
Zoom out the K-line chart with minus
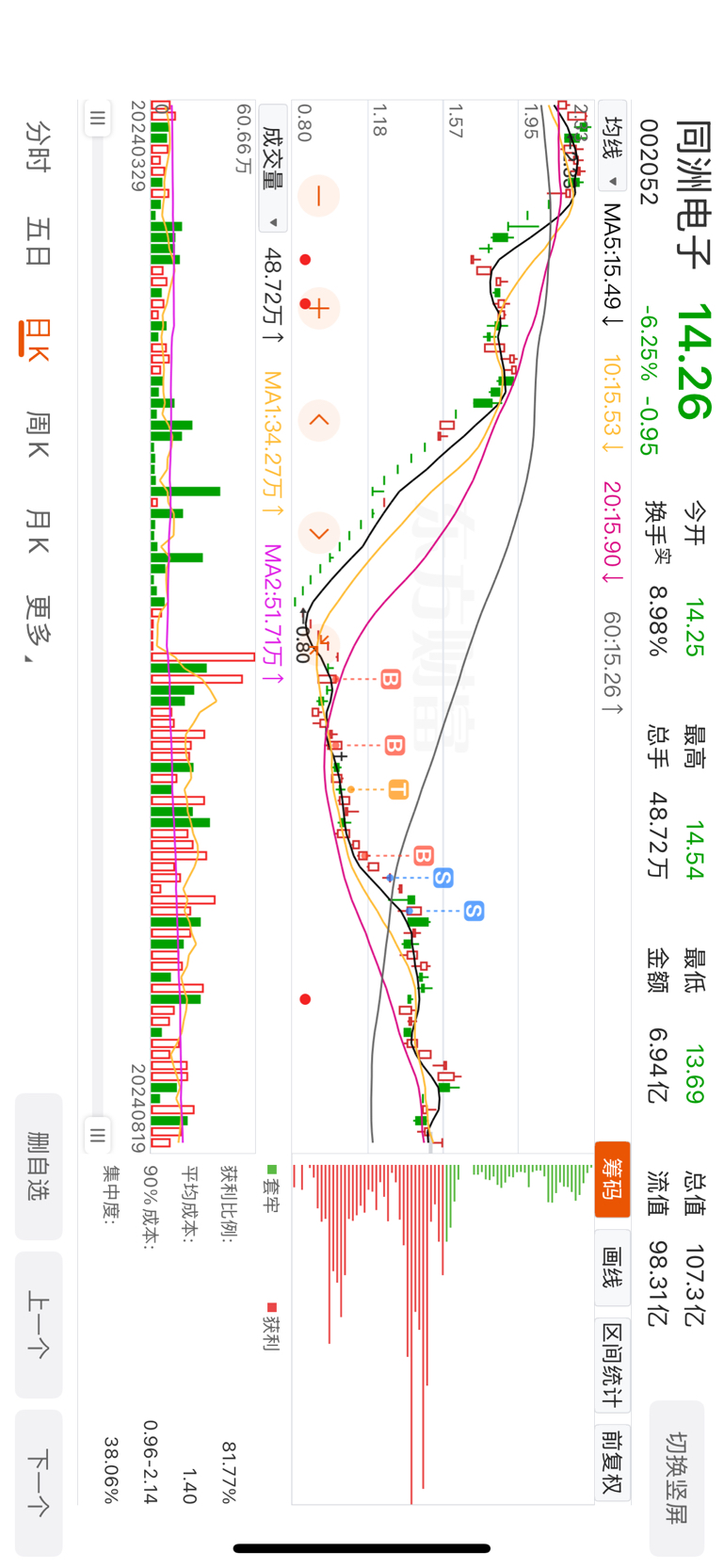click(318, 196)
